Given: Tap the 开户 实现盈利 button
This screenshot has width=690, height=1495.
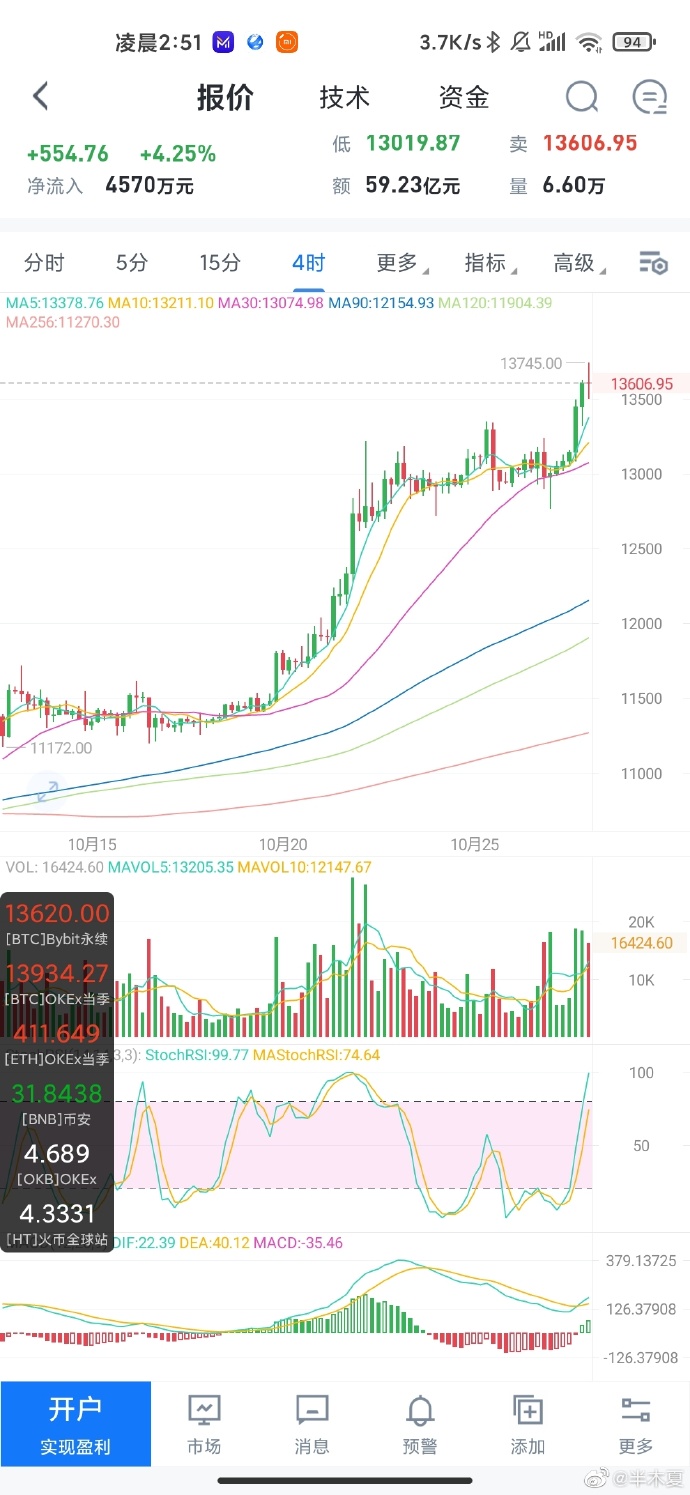Looking at the screenshot, I should tap(76, 1424).
